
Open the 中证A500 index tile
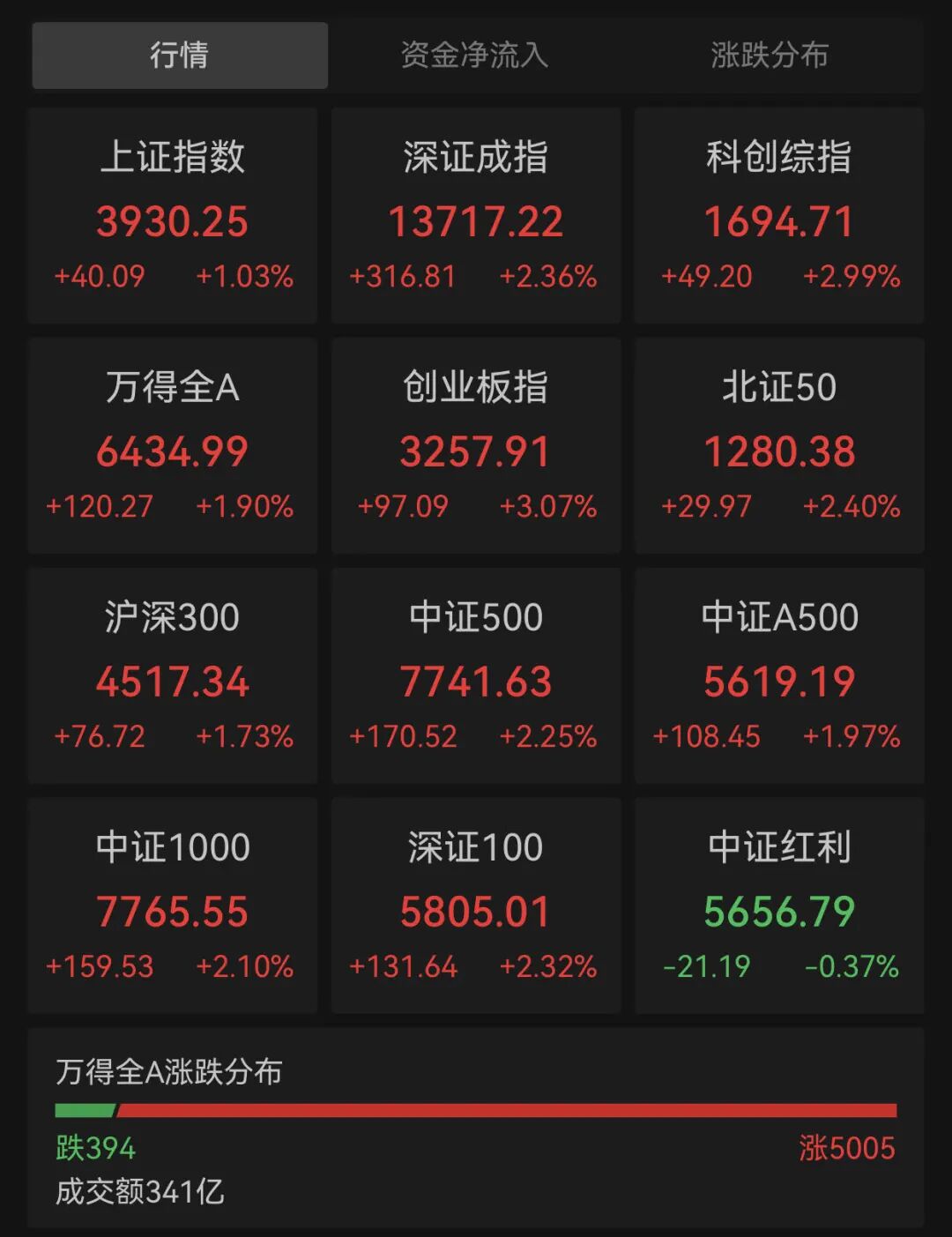[779, 676]
